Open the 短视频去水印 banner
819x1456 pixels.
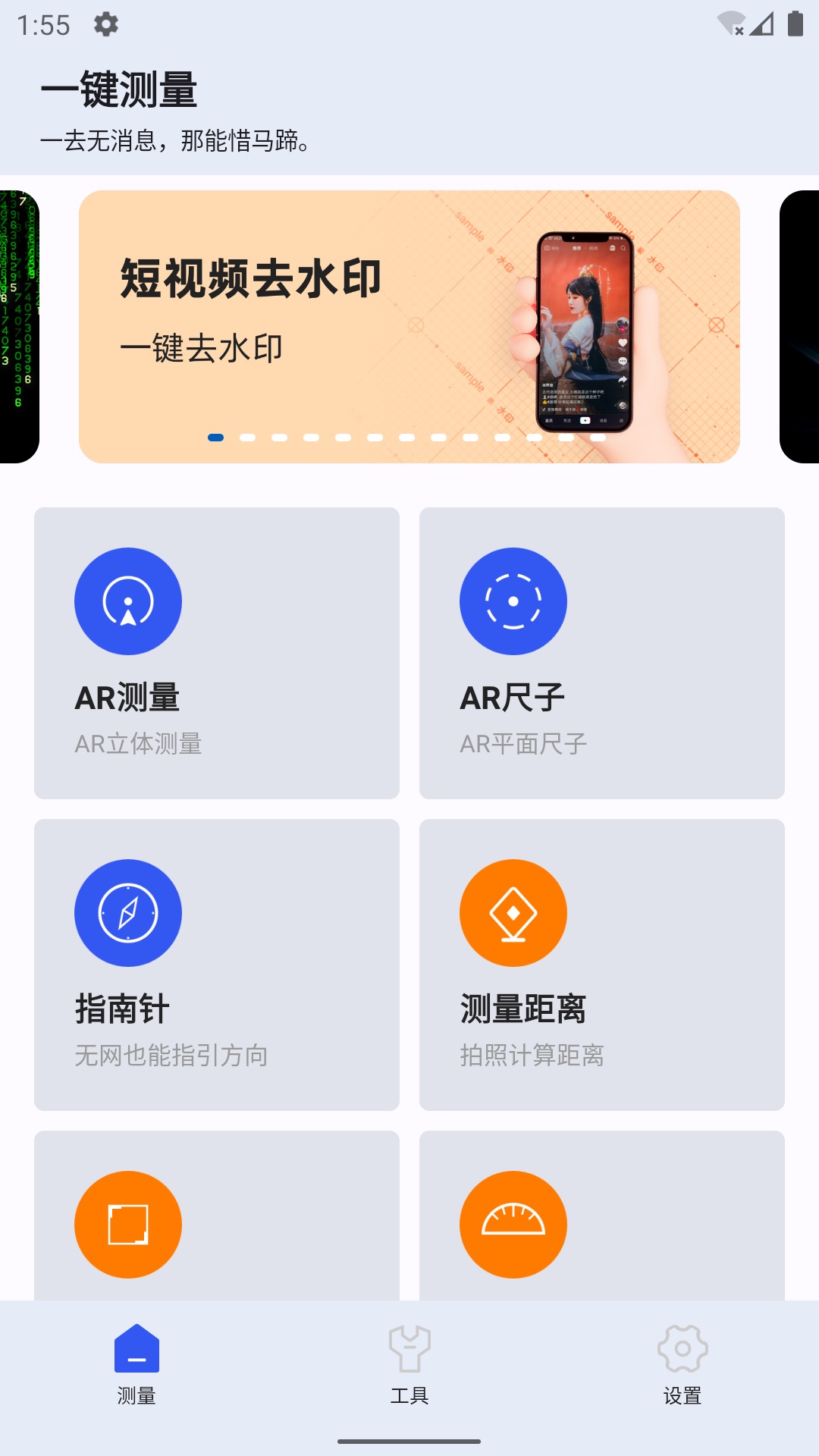point(409,327)
